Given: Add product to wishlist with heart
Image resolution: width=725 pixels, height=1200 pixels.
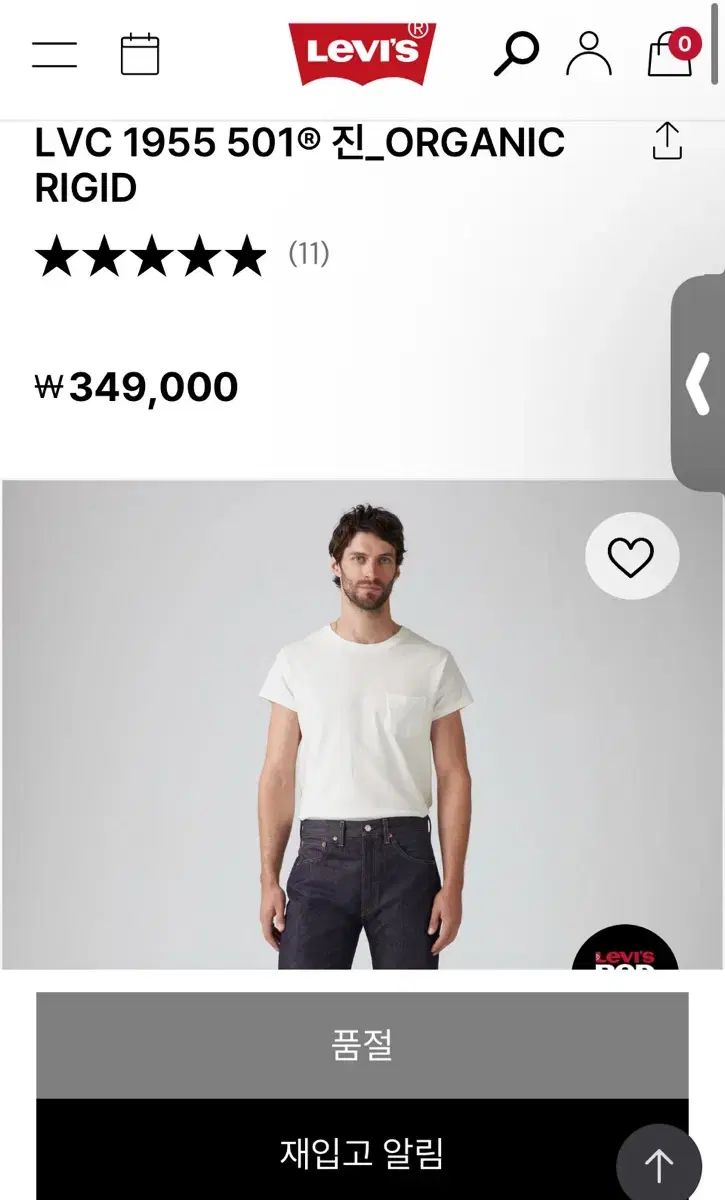Looking at the screenshot, I should [631, 557].
